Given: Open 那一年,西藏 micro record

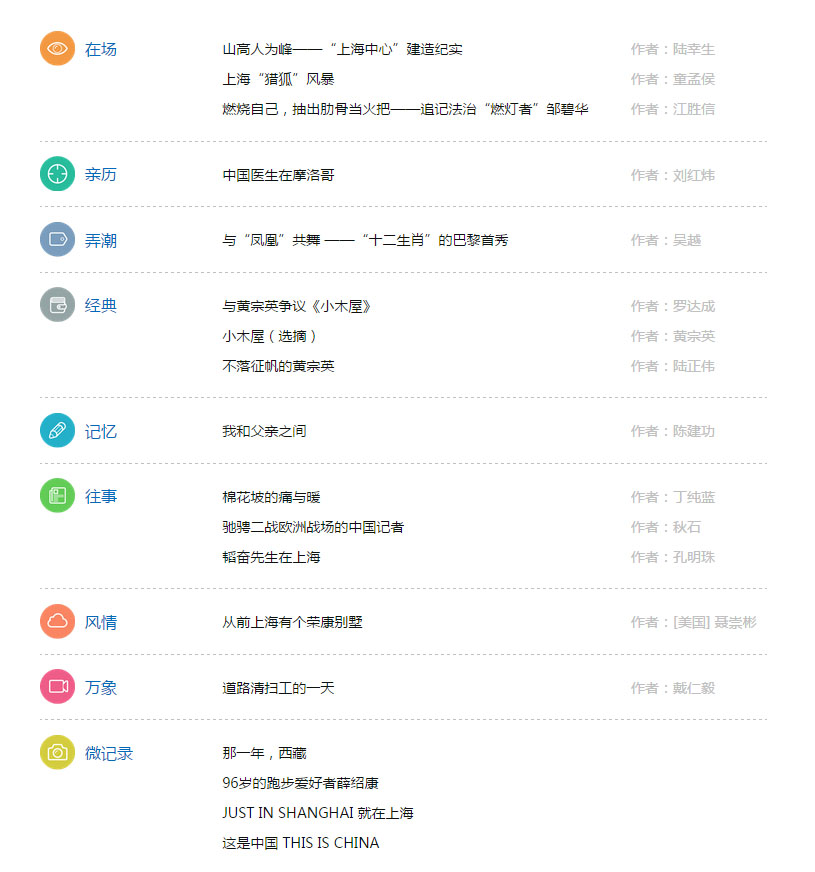Looking at the screenshot, I should (264, 753).
